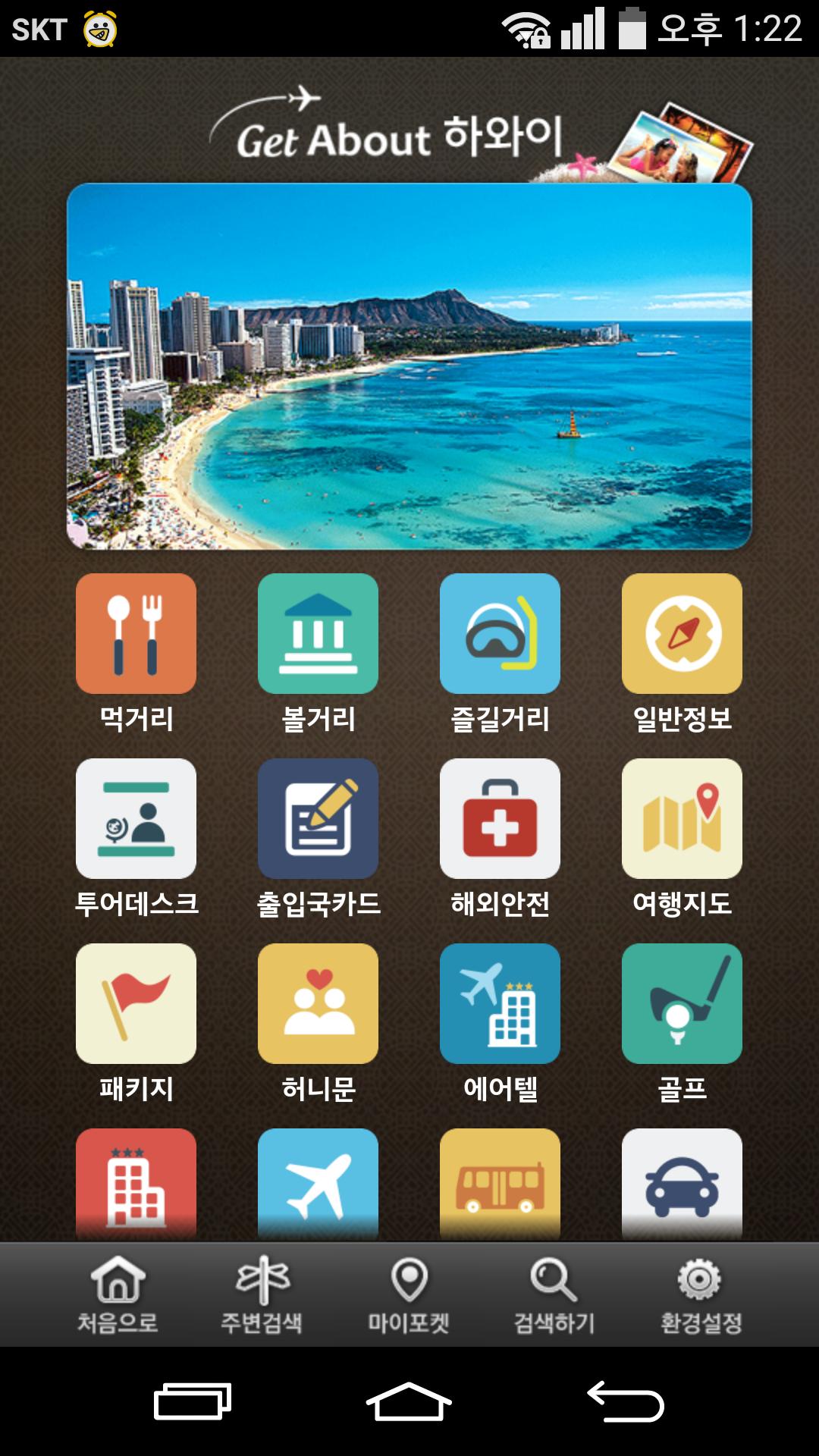Tap the red hotel building icon

point(136,1183)
